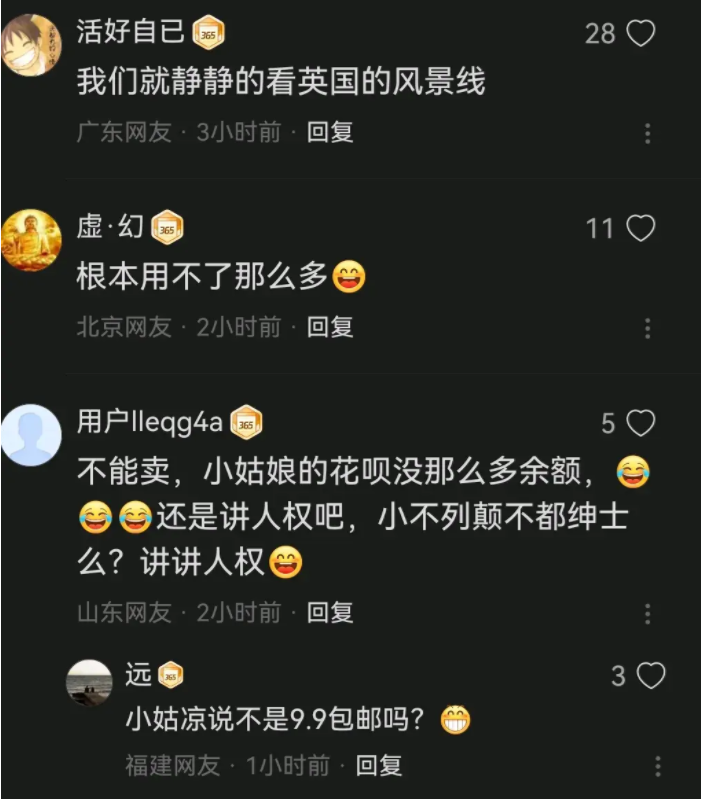
Task: Open more options for 用户lleqg4a's comment
Action: click(648, 613)
